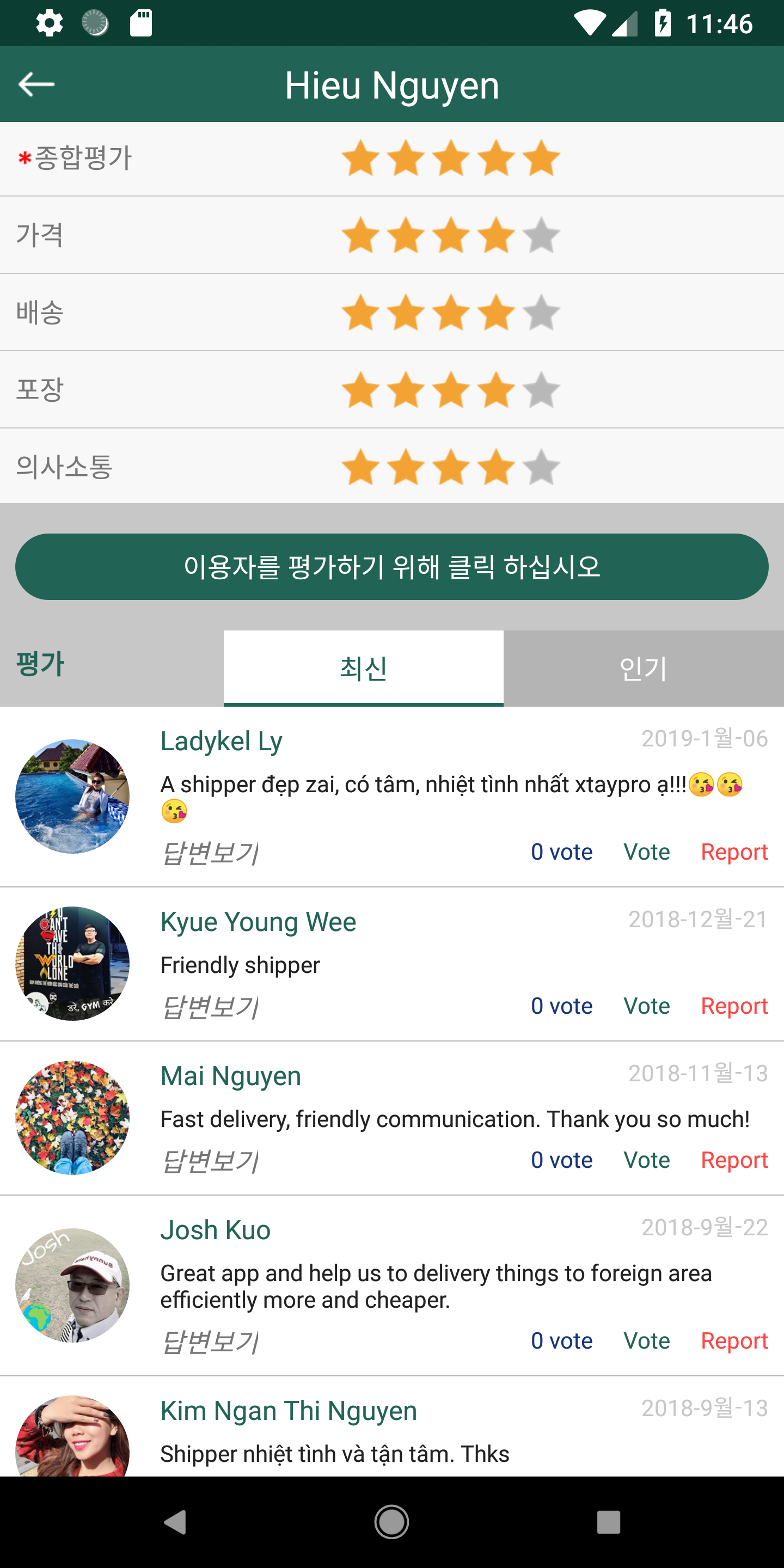Report Josh Kuo's review
Viewport: 784px width, 1568px height.
pos(734,1341)
